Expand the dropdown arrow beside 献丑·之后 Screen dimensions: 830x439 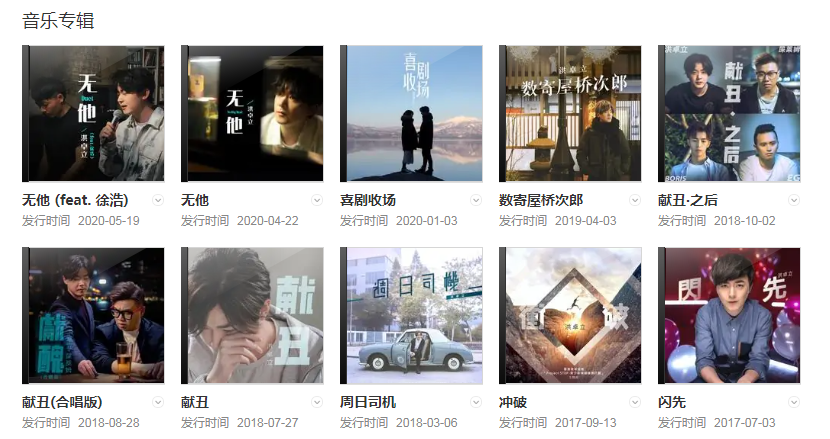point(794,200)
